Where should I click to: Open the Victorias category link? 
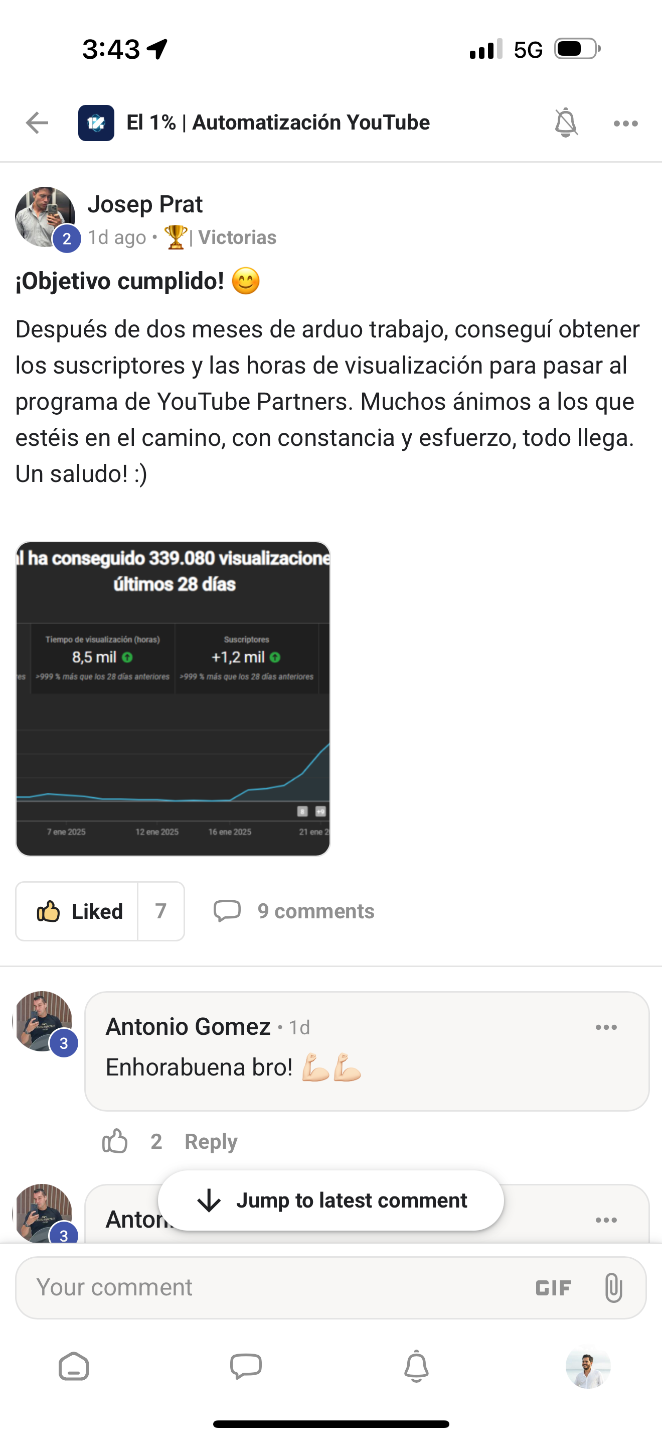tap(237, 238)
